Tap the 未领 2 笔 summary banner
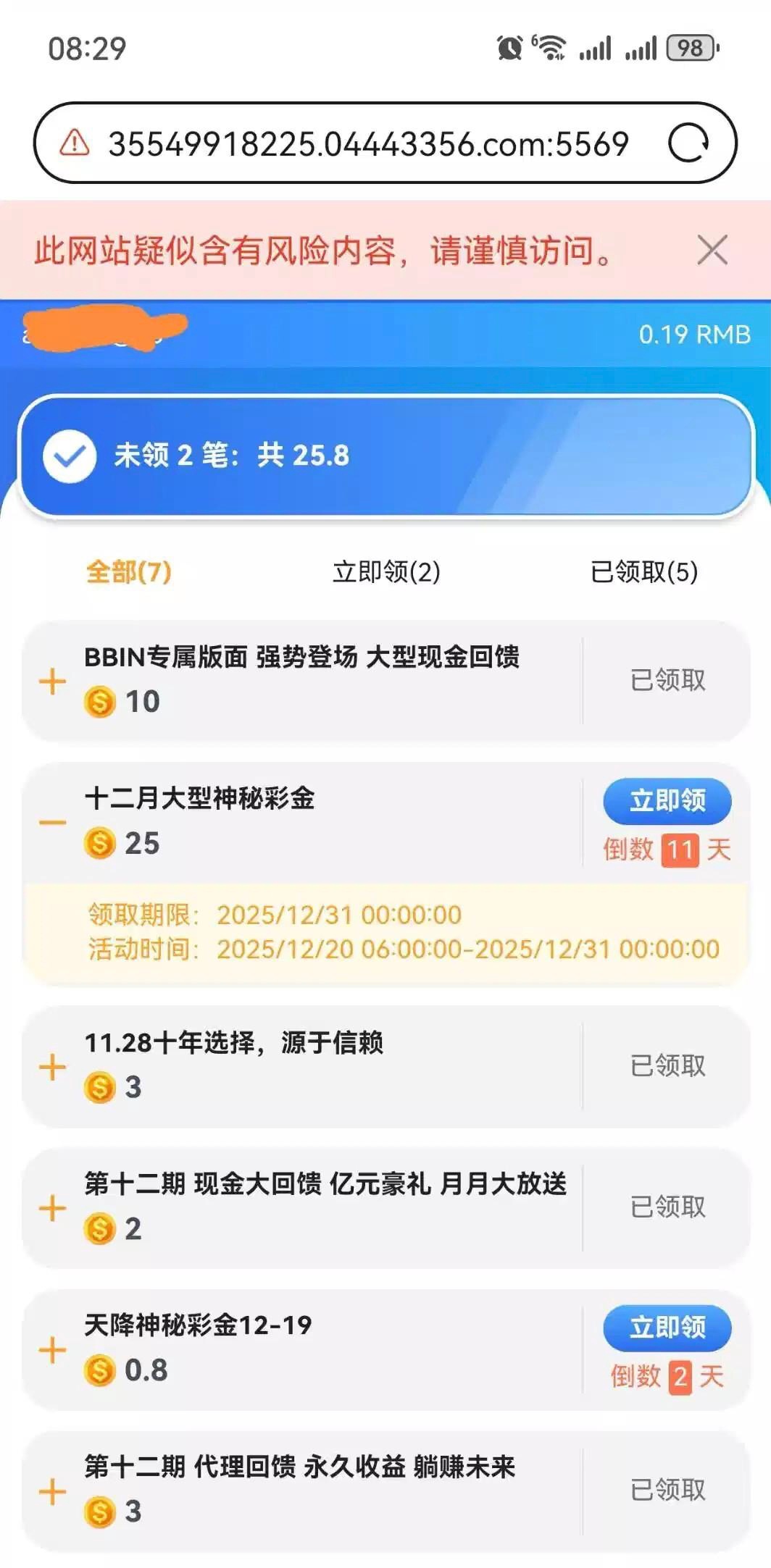 [385, 456]
